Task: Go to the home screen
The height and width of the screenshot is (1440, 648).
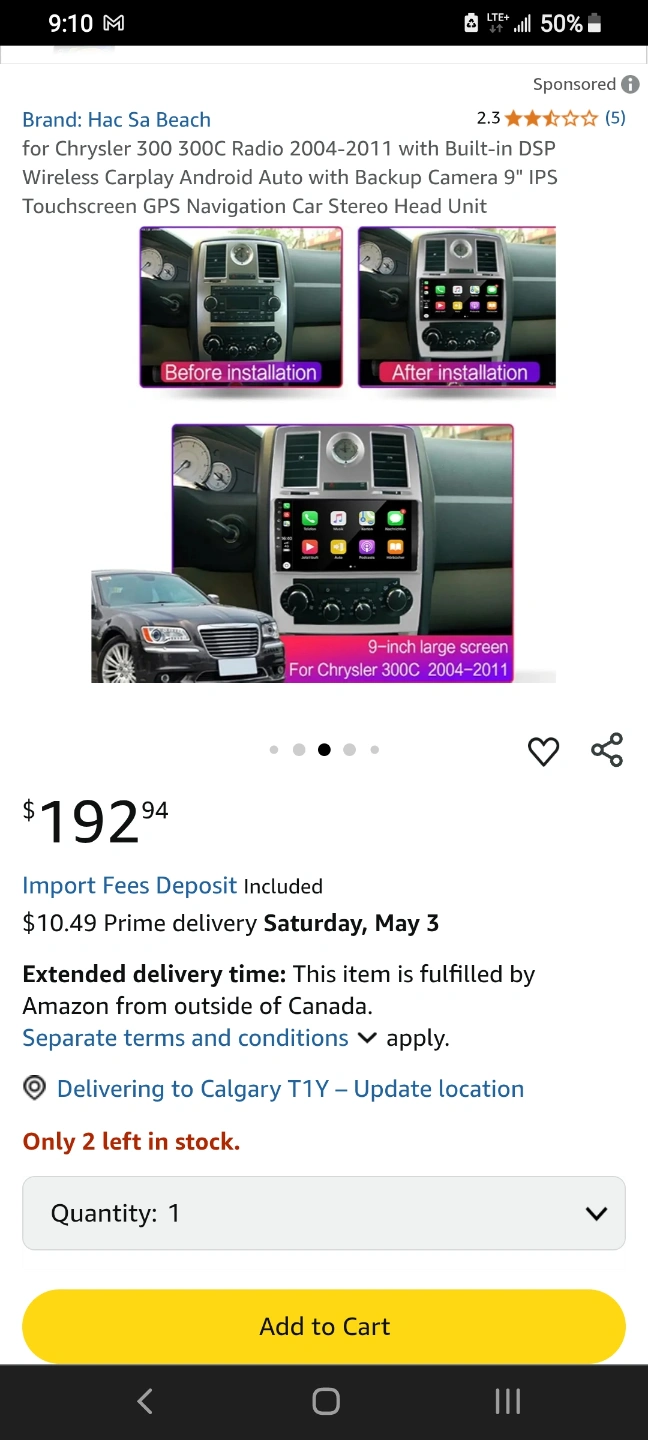Action: (326, 1402)
